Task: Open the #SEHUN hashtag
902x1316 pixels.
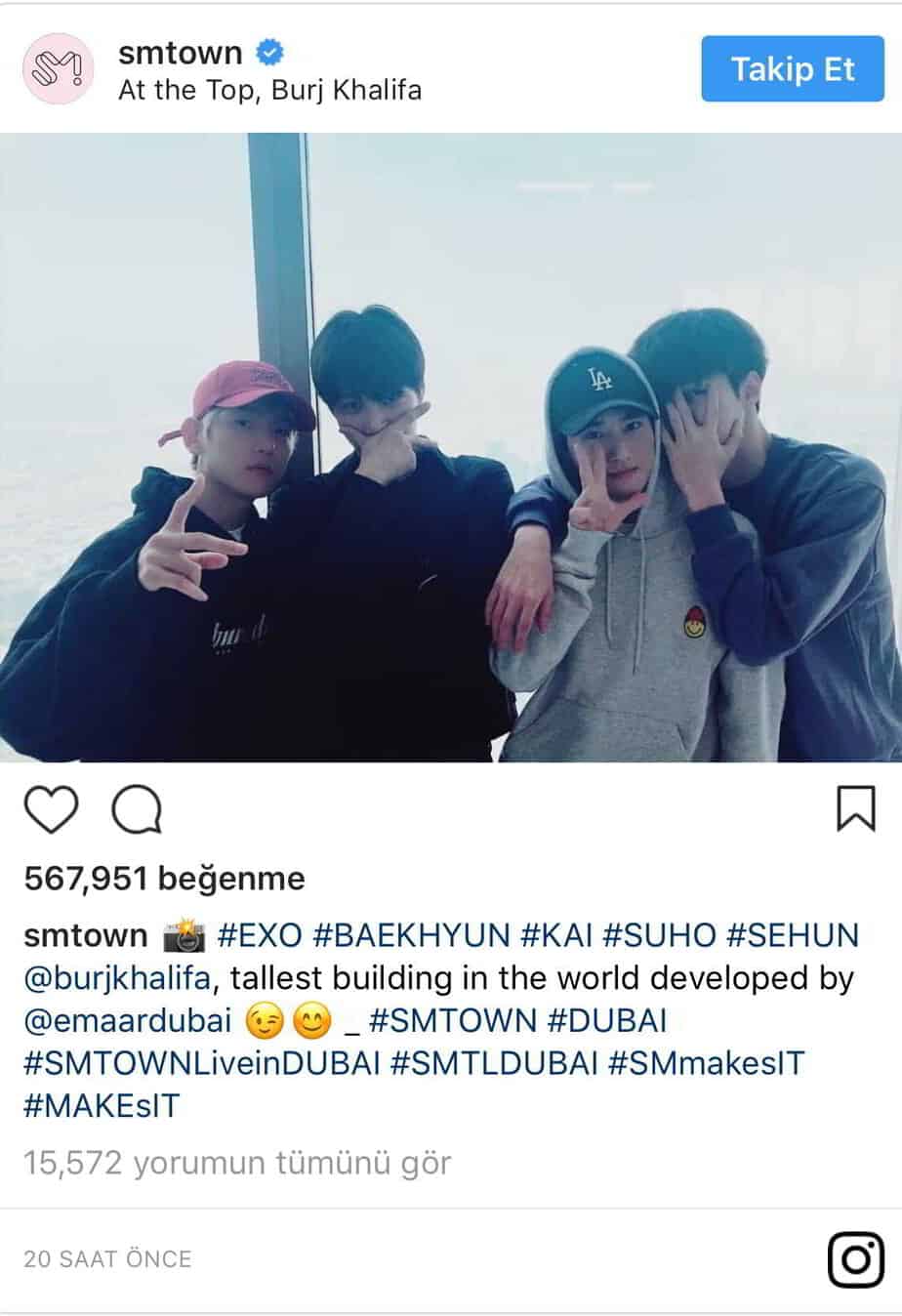Action: pos(793,935)
